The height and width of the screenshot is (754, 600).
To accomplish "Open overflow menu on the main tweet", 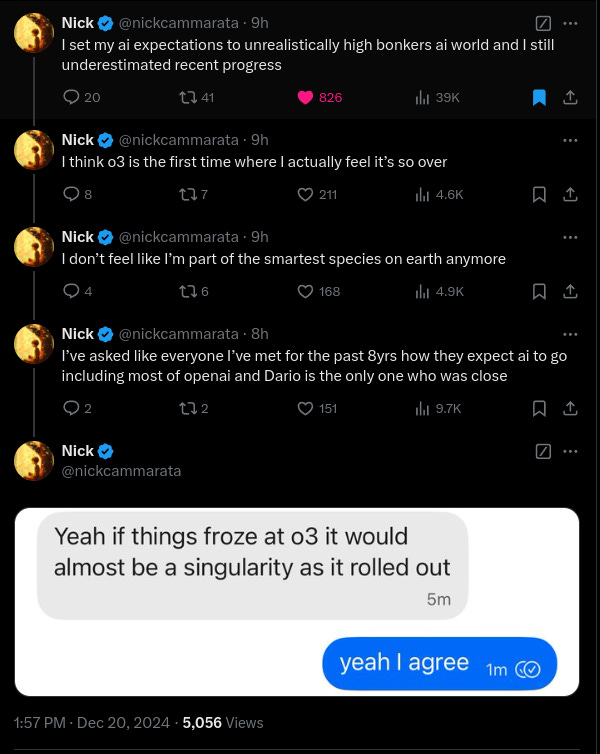I will point(570,451).
